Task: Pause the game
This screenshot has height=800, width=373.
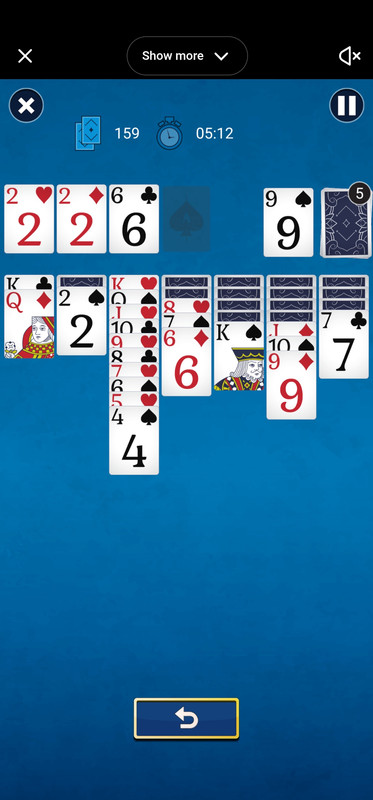Action: [346, 106]
